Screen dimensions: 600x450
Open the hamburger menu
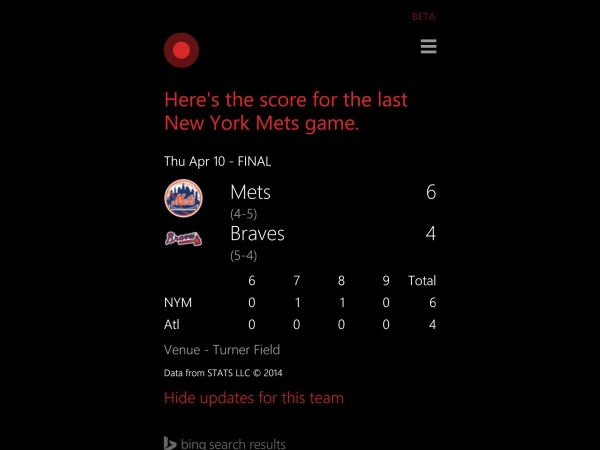428,47
